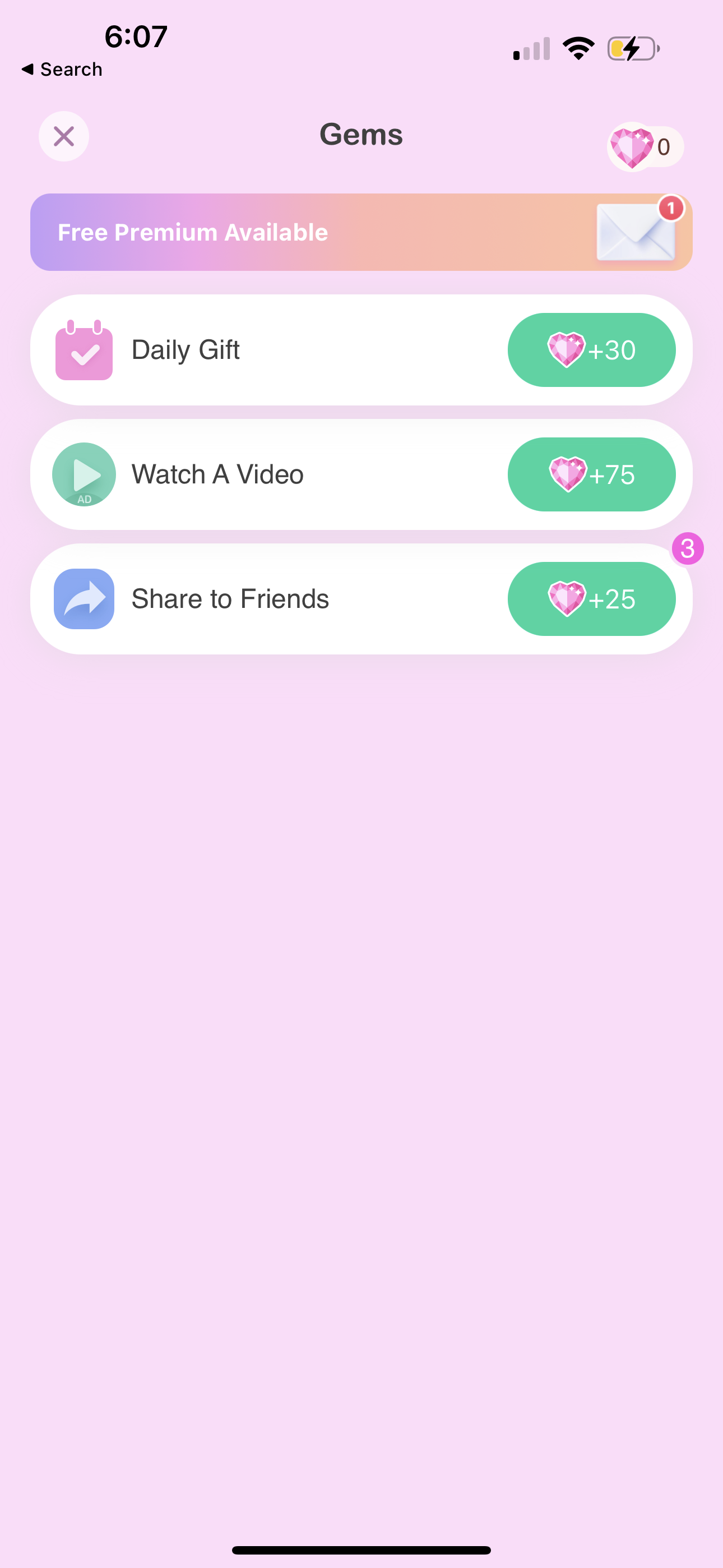
Task: Click the Share to Friends arrow icon
Action: pos(84,599)
